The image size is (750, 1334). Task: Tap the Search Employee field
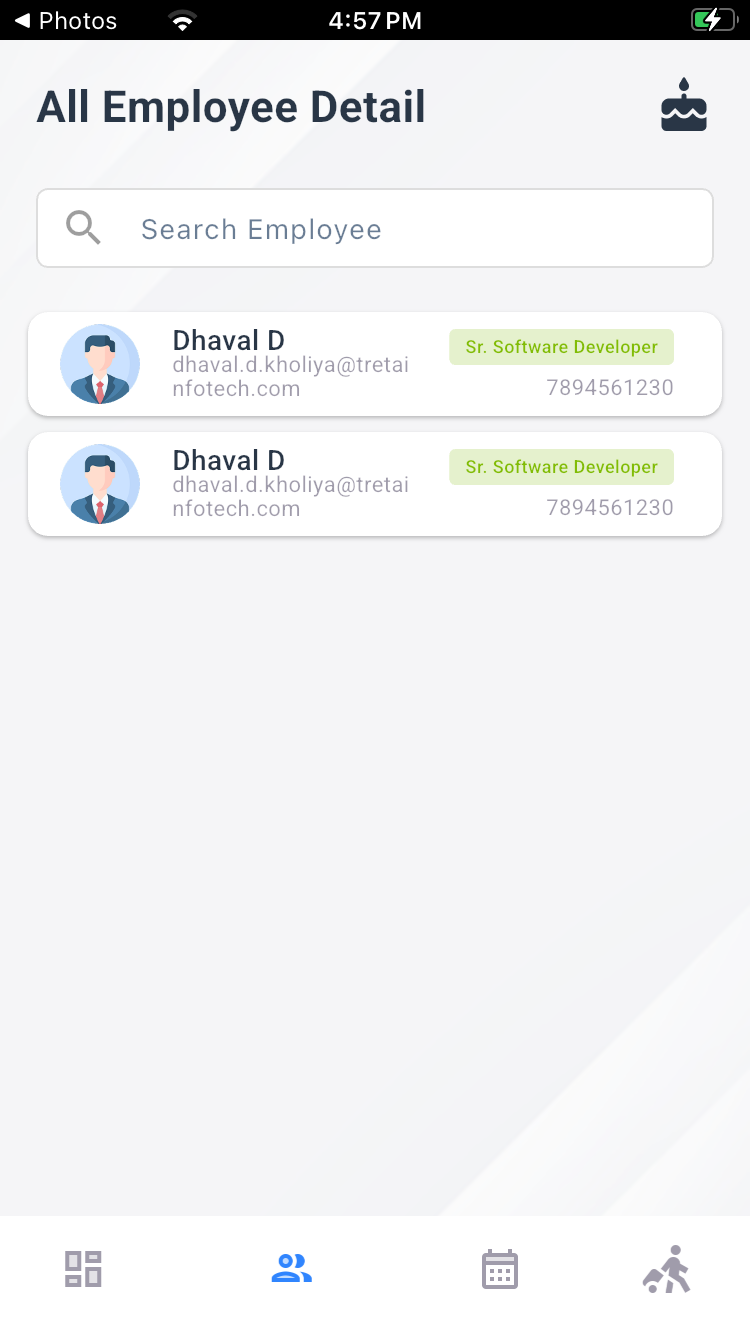(x=375, y=229)
